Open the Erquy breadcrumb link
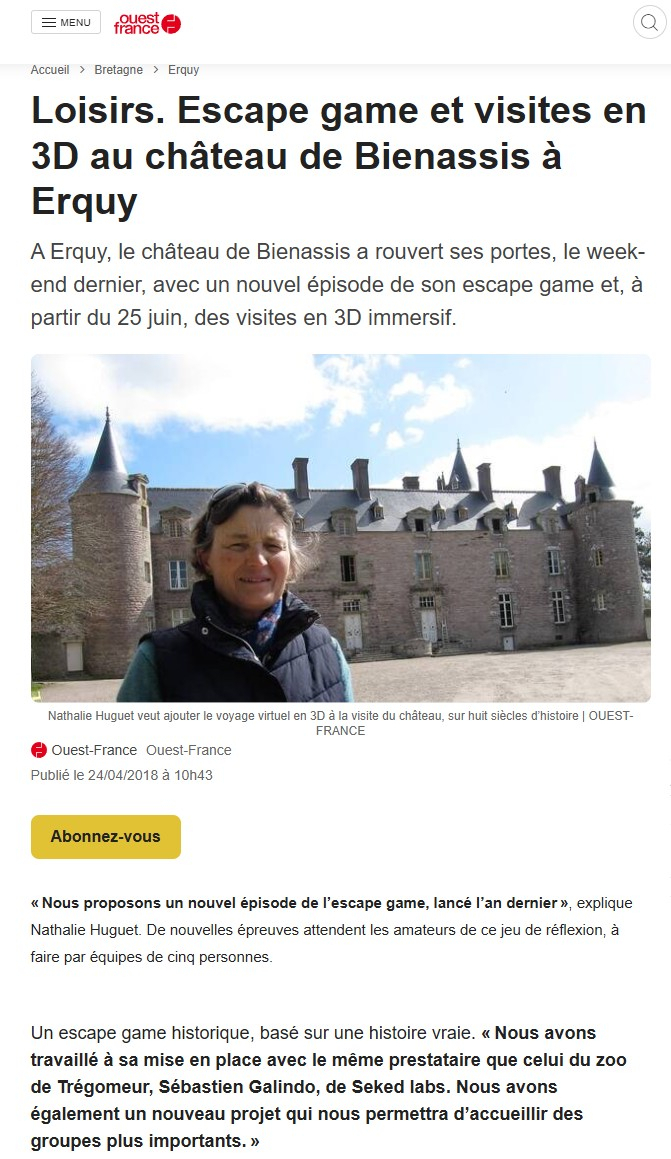Viewport: 671px width, 1159px height. pyautogui.click(x=184, y=70)
